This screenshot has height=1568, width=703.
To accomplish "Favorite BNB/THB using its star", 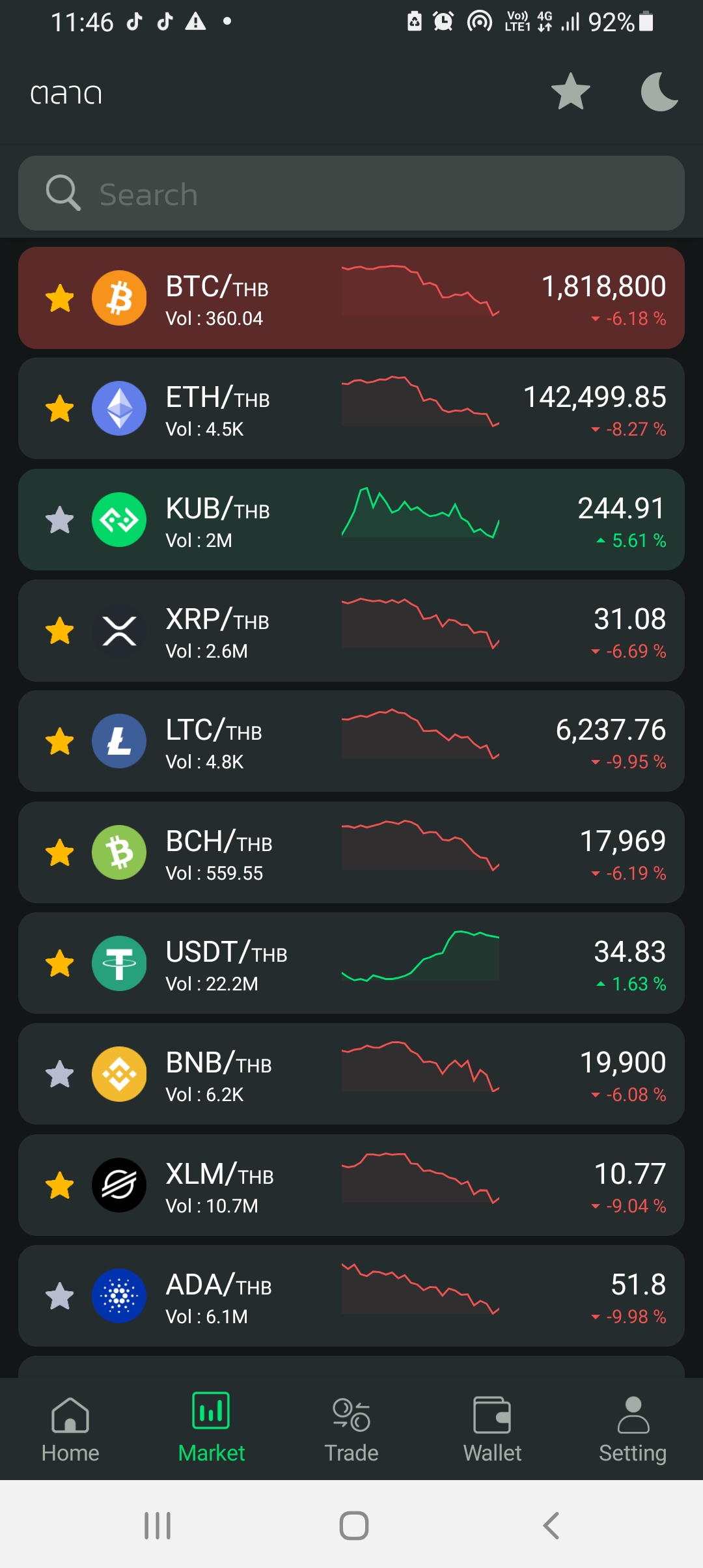I will pos(60,1074).
